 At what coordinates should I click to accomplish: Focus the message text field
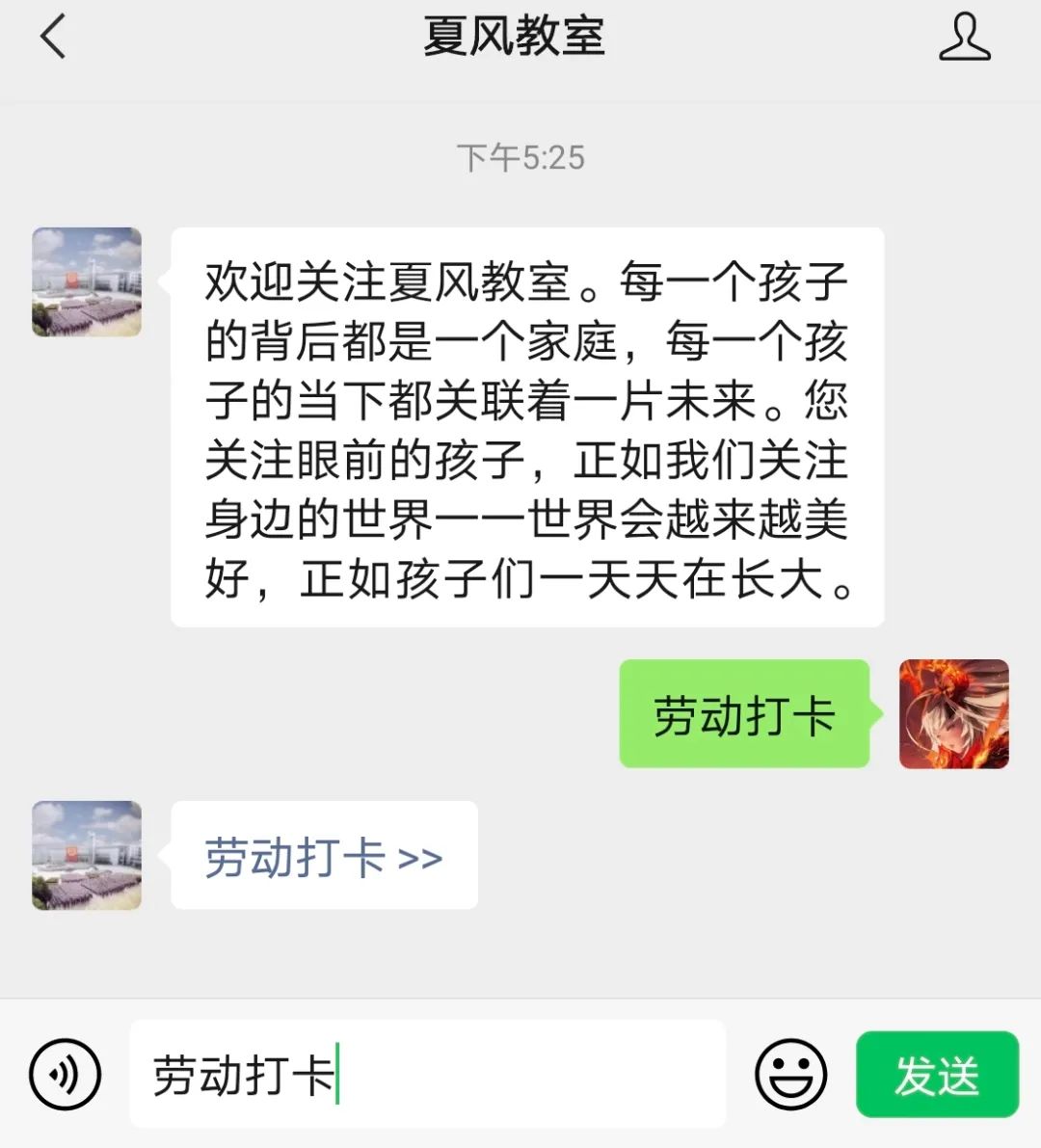[427, 1075]
